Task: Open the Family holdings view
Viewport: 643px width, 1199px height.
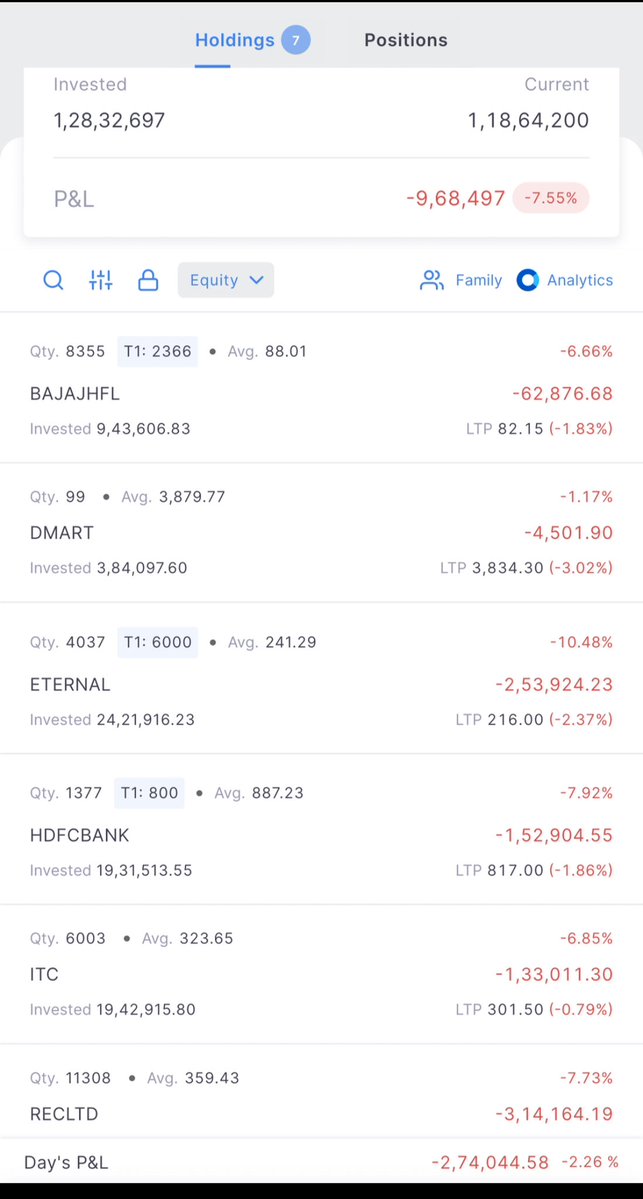Action: (x=461, y=281)
